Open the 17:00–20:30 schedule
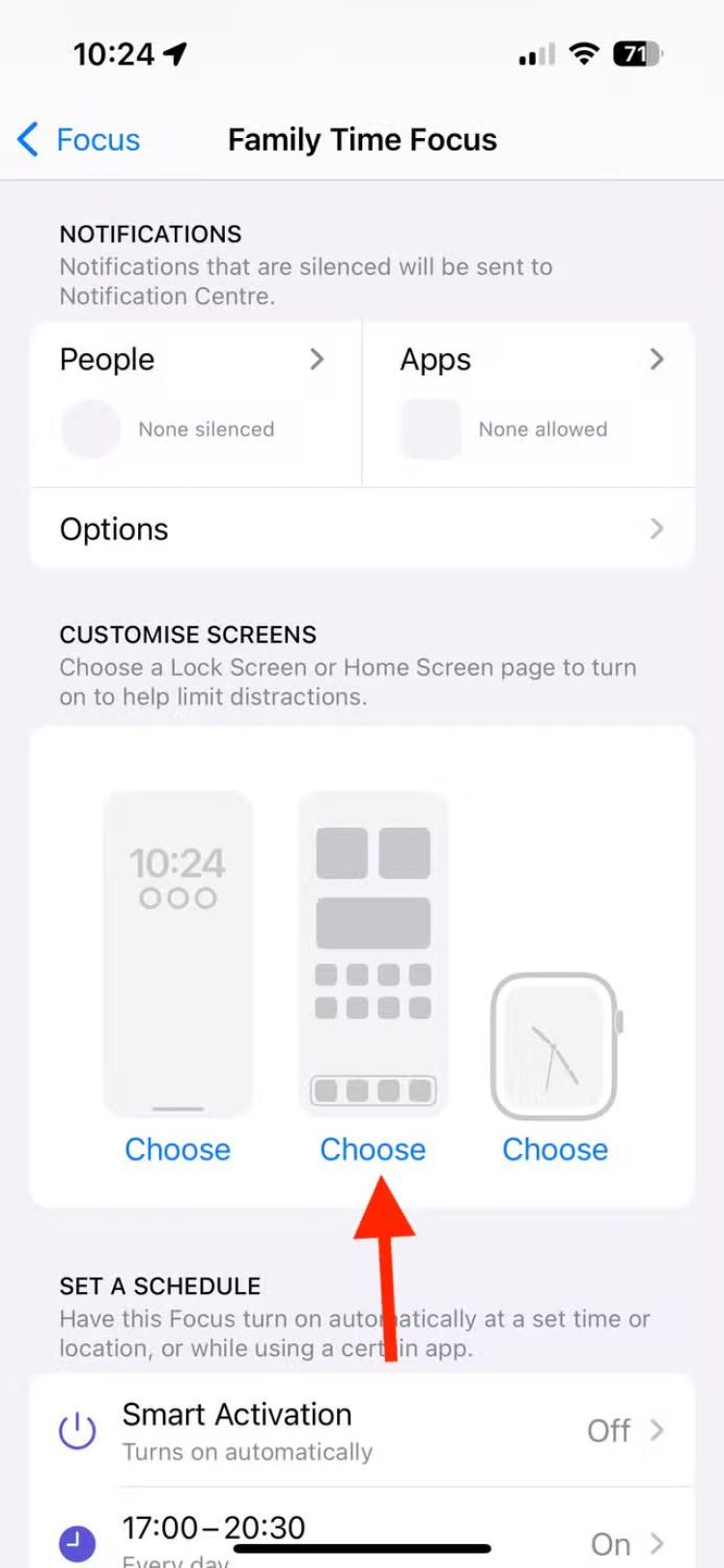This screenshot has height=1568, width=724. 362,1534
